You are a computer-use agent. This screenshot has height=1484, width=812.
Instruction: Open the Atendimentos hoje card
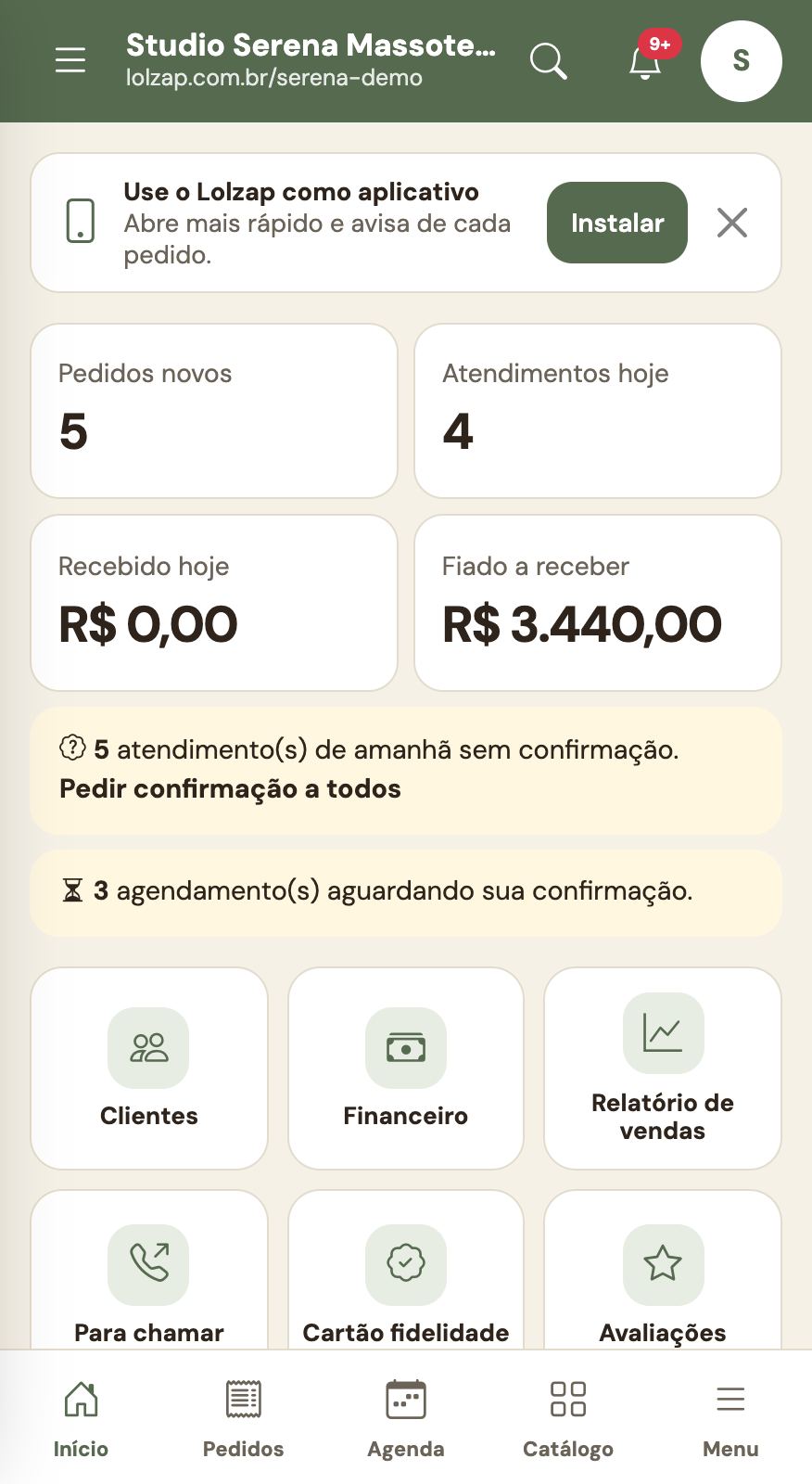(598, 411)
